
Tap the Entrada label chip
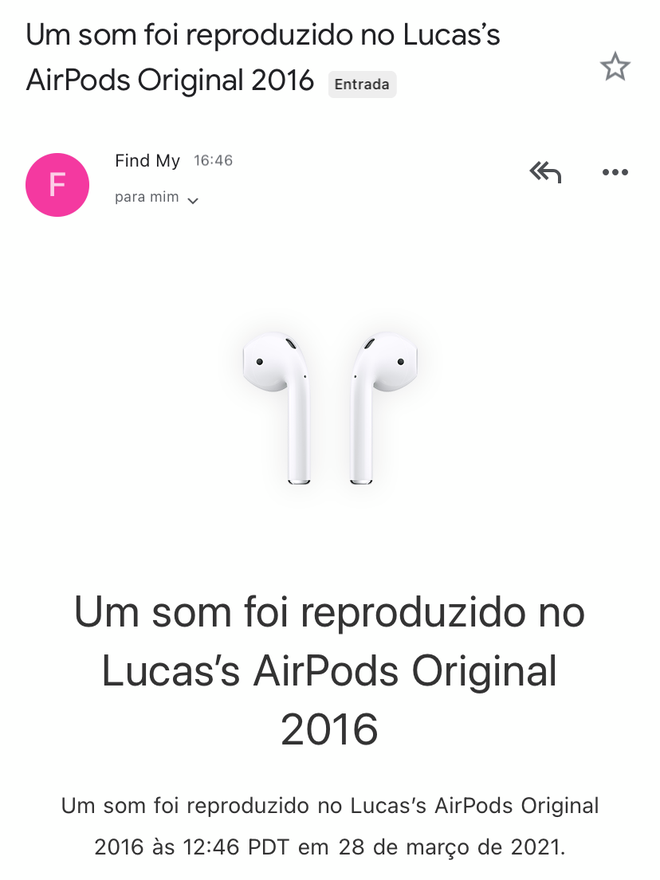pyautogui.click(x=362, y=85)
